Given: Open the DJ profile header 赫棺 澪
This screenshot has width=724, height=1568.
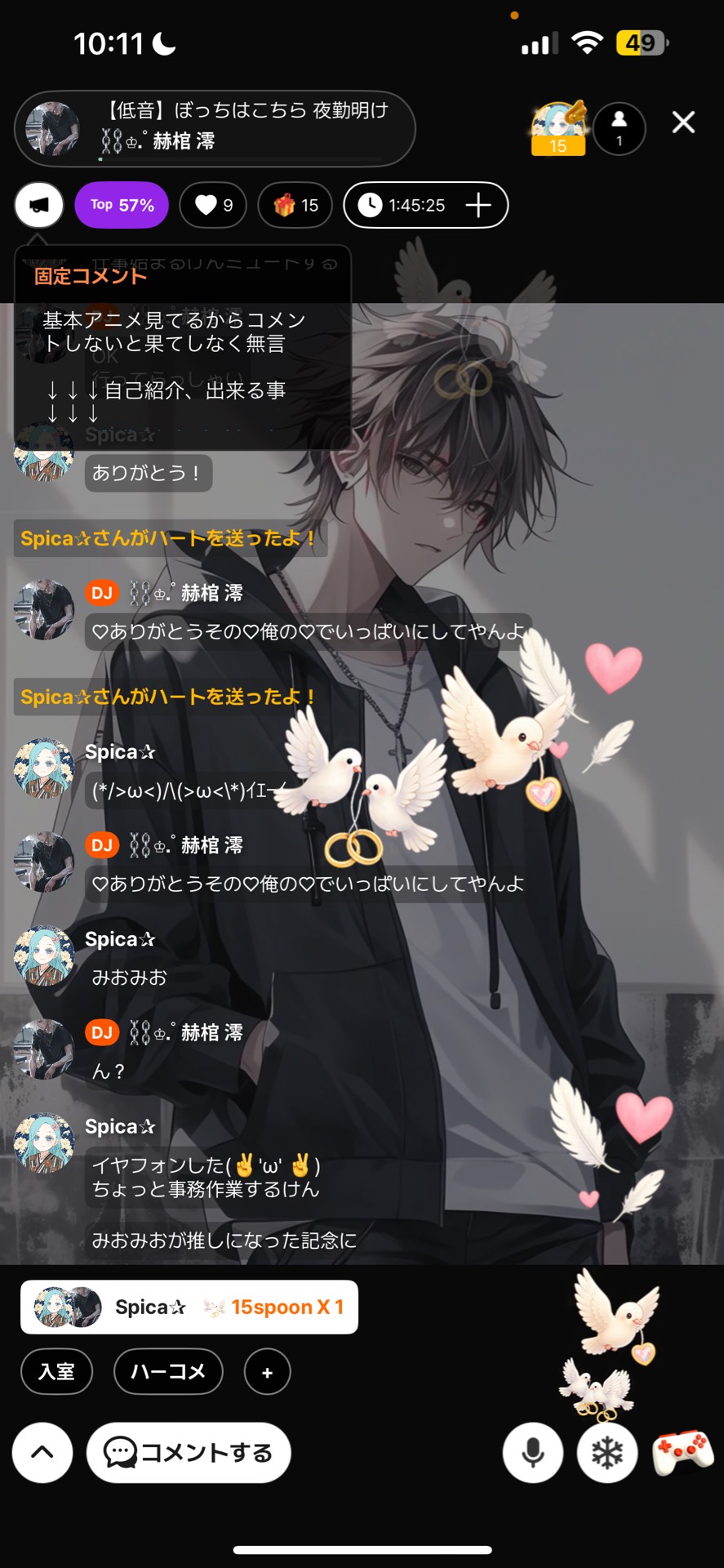Looking at the screenshot, I should (214, 128).
